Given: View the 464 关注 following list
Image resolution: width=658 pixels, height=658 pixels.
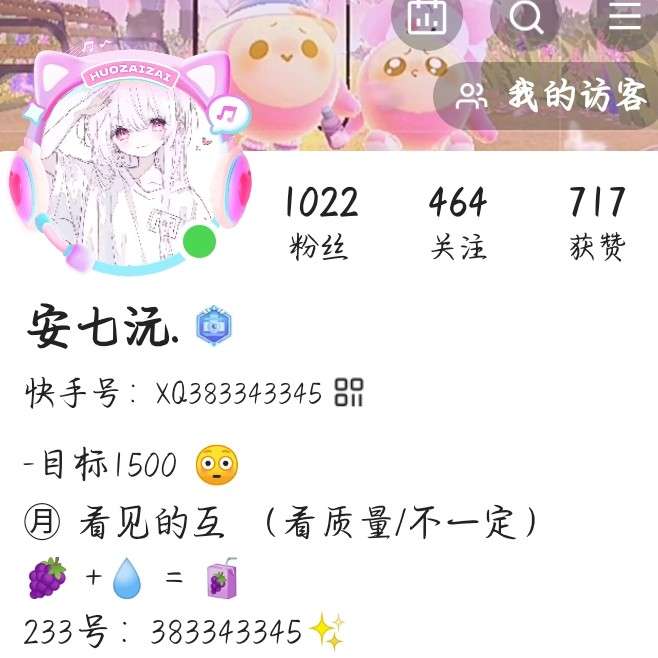Looking at the screenshot, I should point(458,222).
